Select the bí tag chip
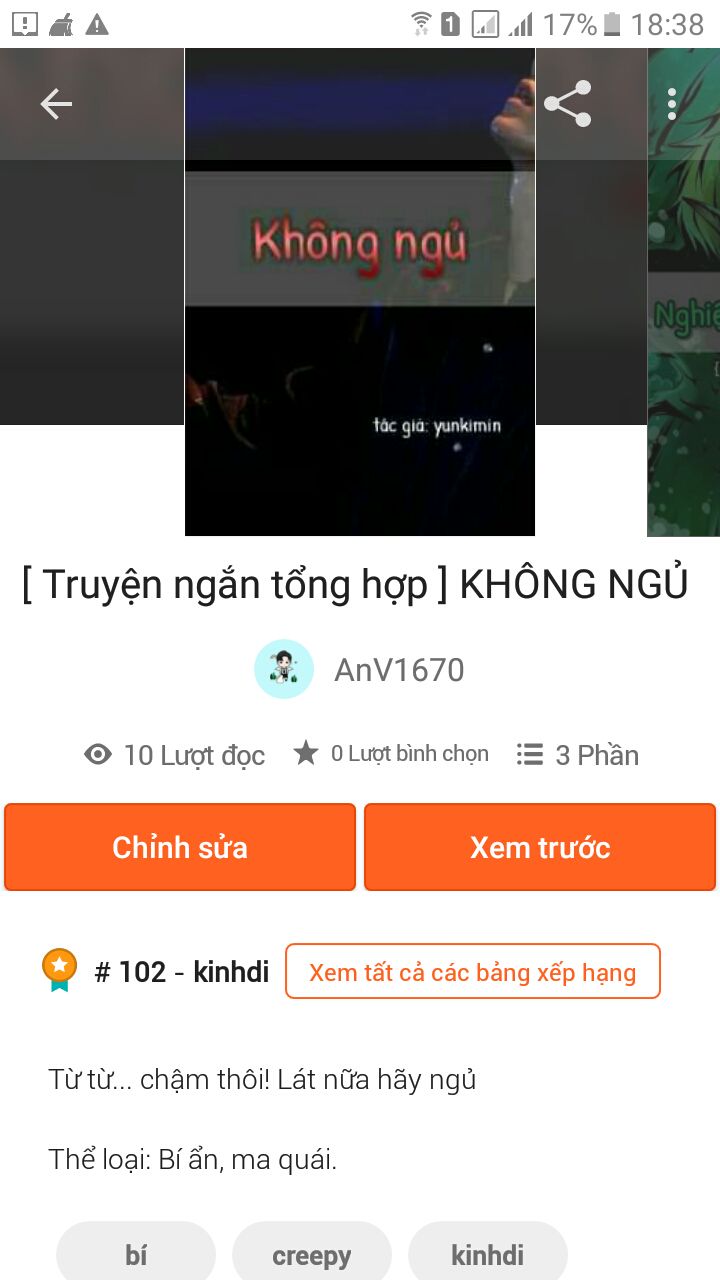 point(136,1255)
